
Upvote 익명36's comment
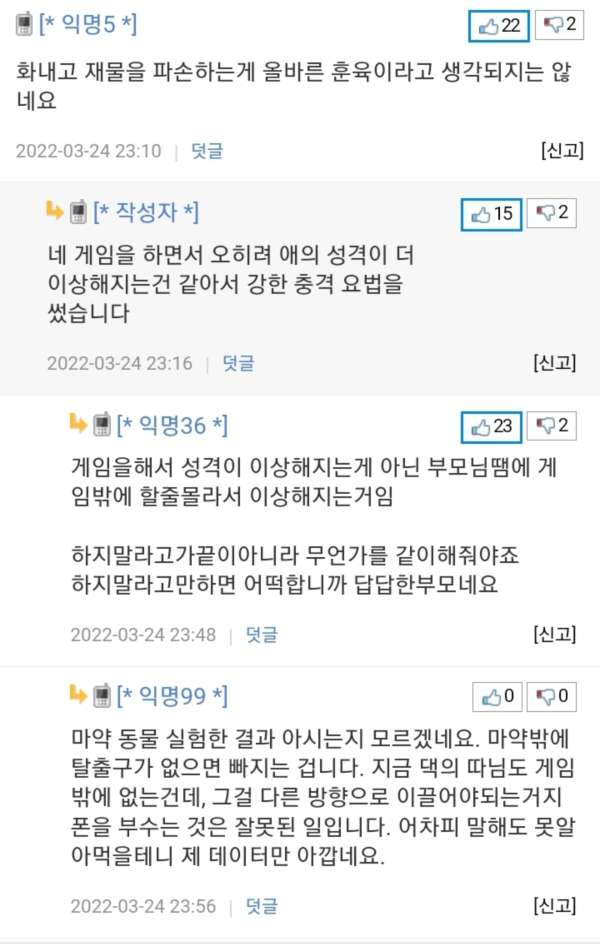click(x=492, y=427)
